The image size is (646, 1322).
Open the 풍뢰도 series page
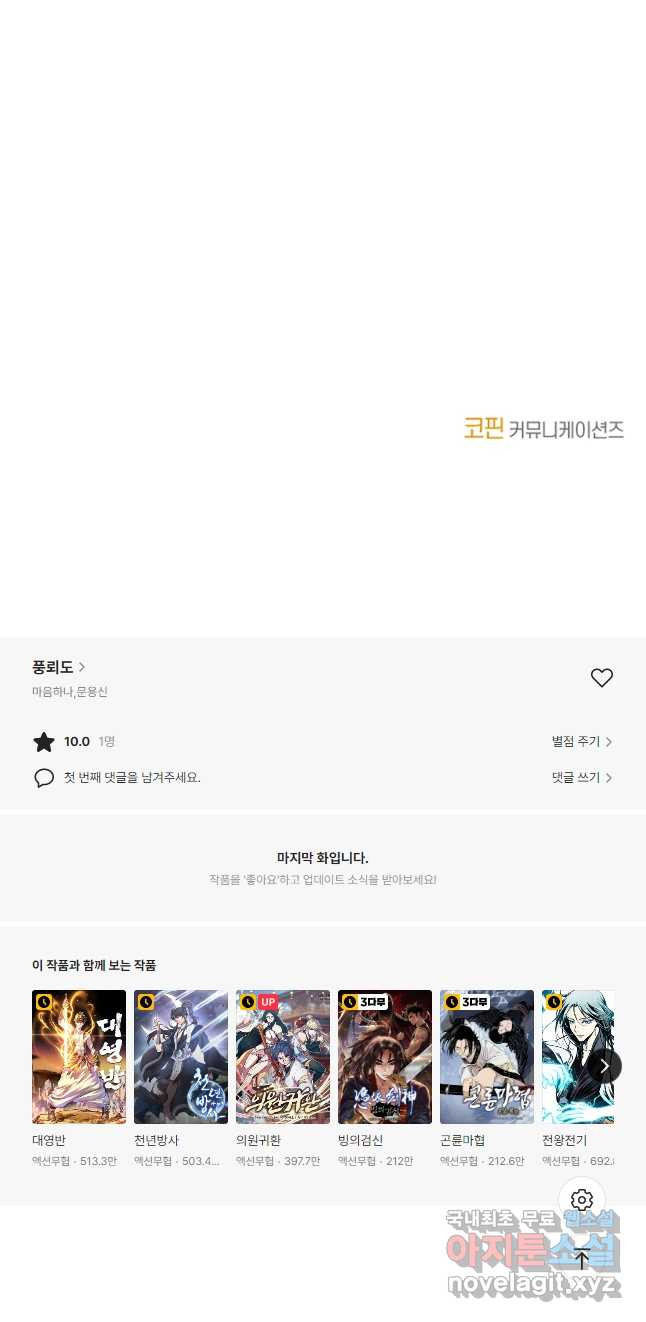coord(59,667)
